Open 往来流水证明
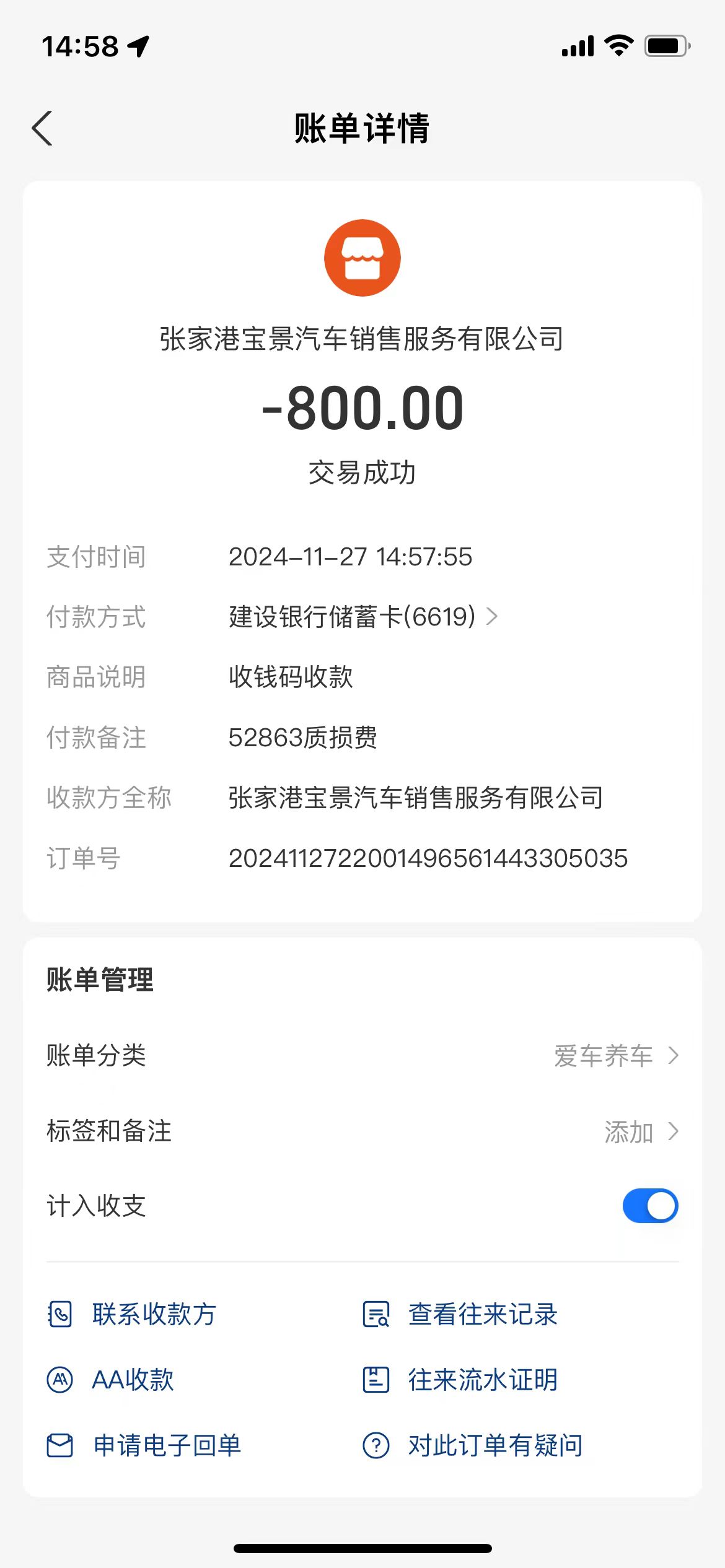The height and width of the screenshot is (1568, 725). click(x=460, y=1380)
